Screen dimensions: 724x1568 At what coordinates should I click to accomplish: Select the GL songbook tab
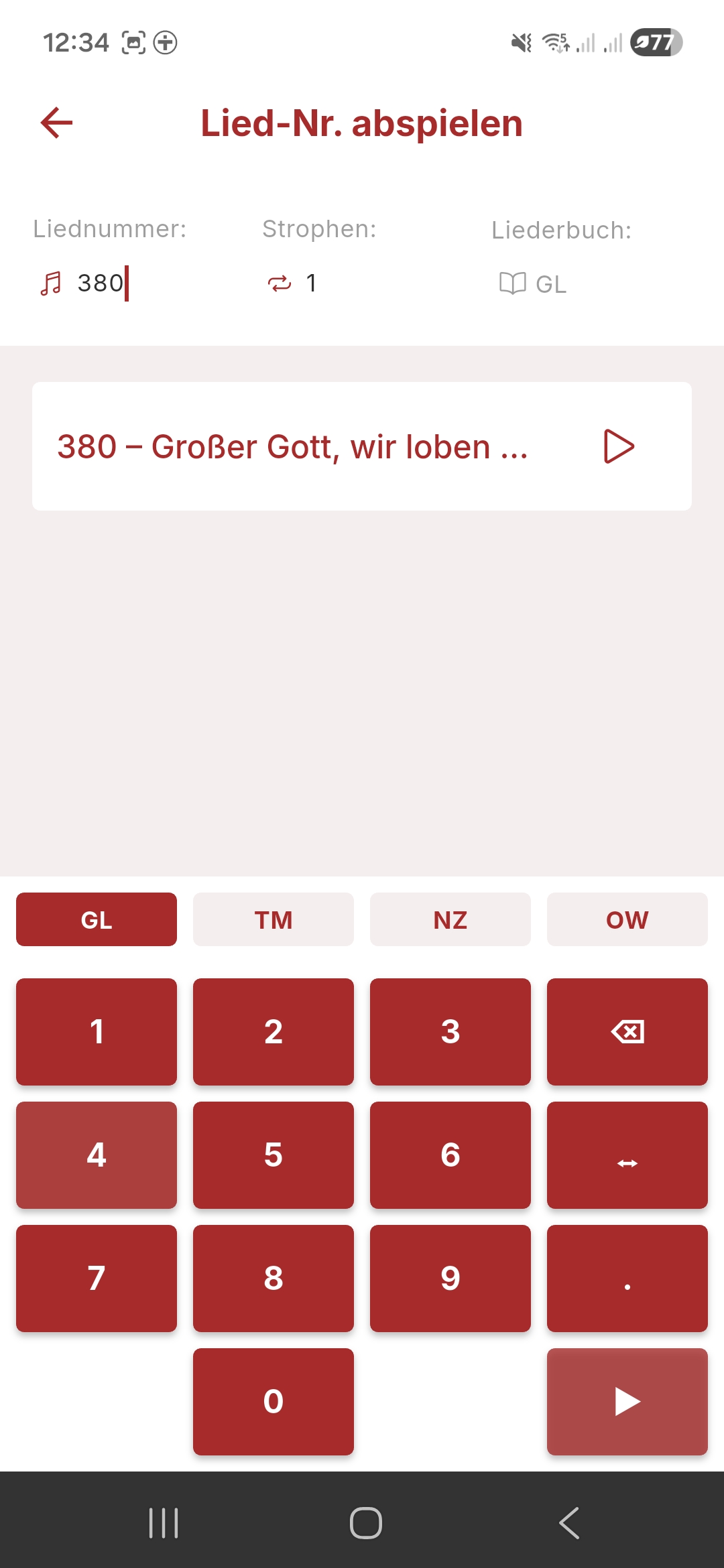click(x=97, y=919)
